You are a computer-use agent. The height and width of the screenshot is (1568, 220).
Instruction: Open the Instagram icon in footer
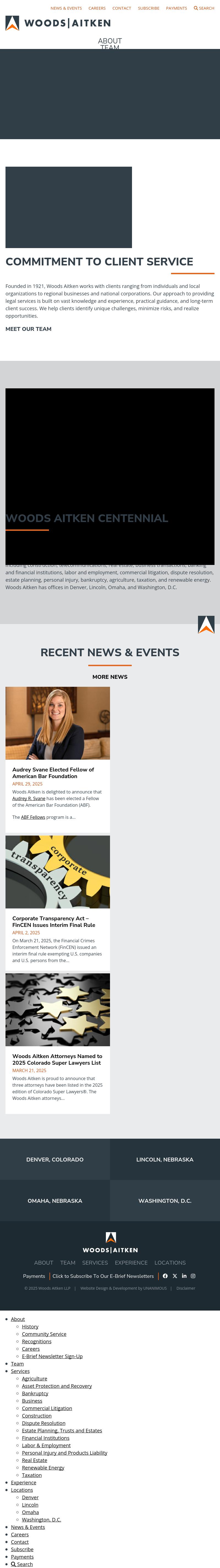click(x=193, y=1276)
